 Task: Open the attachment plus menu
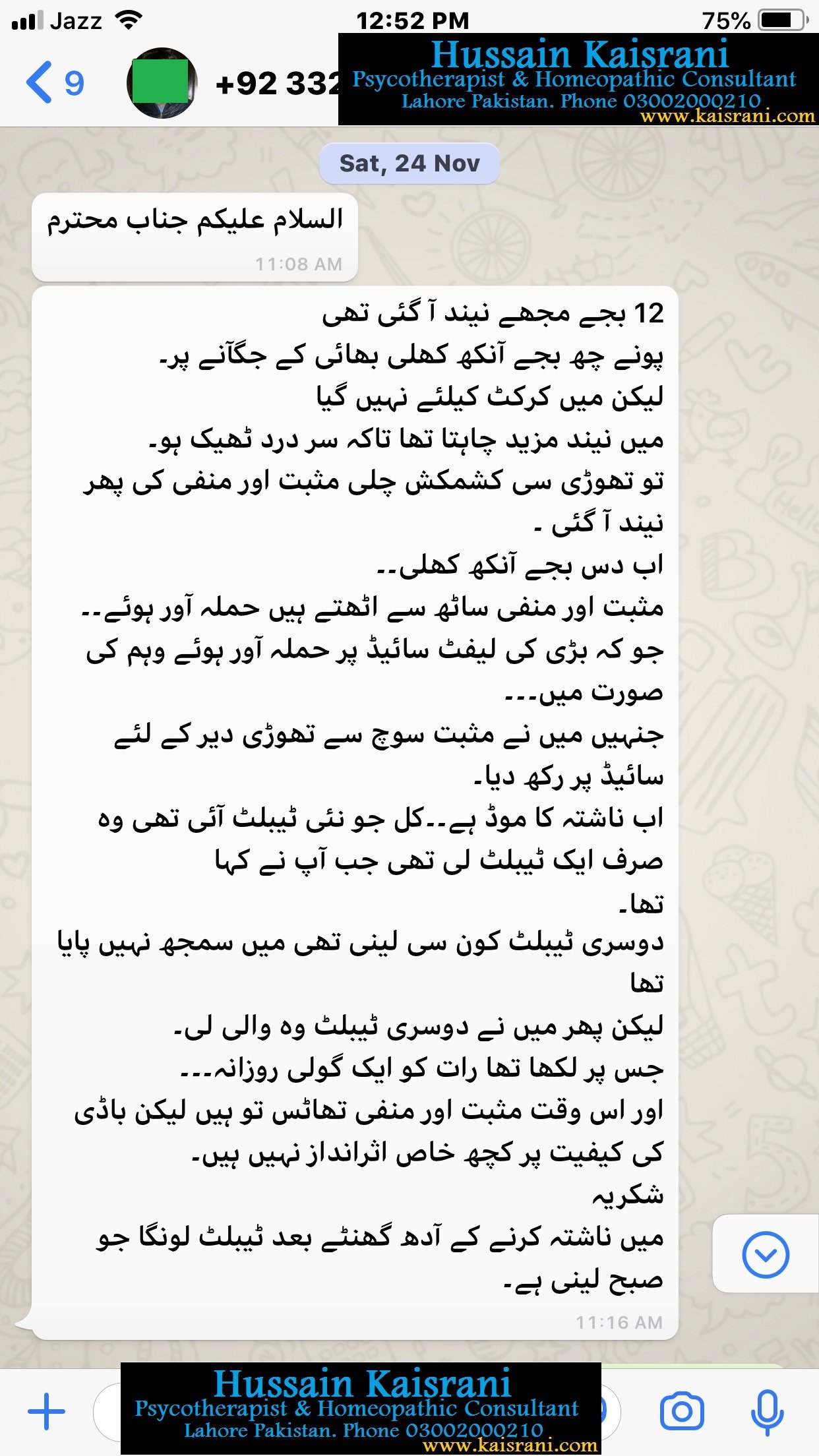tap(46, 1412)
